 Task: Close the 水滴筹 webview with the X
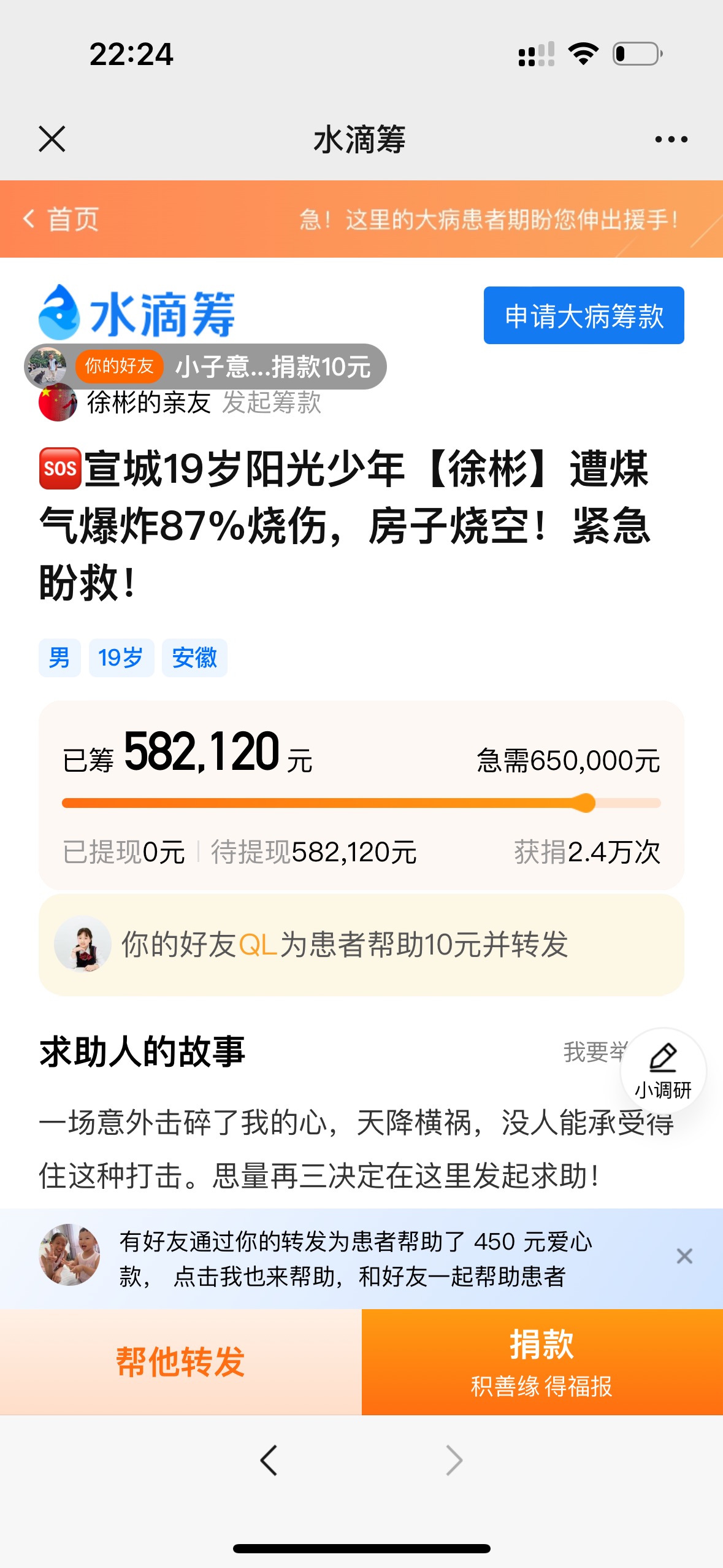tap(52, 139)
